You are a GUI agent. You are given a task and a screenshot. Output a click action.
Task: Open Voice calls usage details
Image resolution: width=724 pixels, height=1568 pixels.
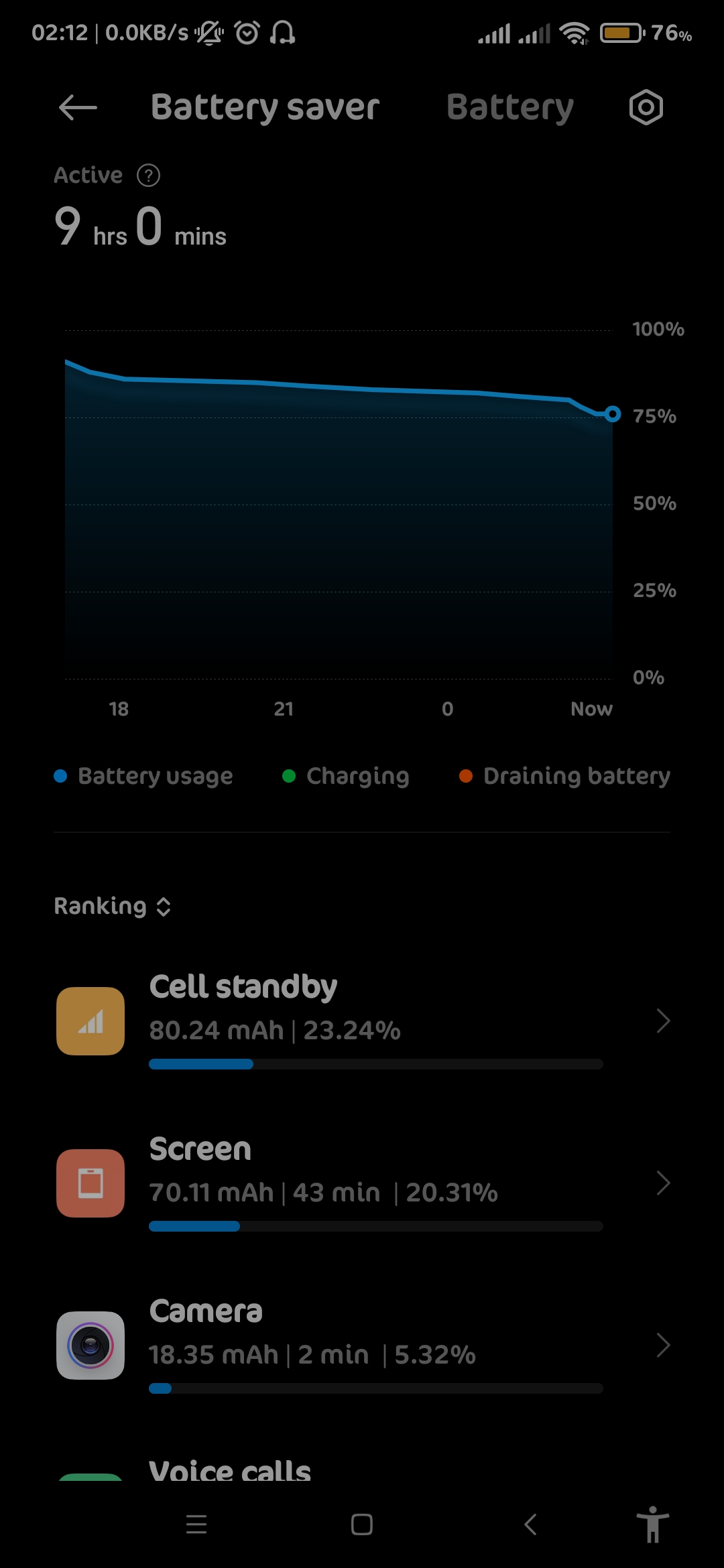click(x=362, y=1471)
